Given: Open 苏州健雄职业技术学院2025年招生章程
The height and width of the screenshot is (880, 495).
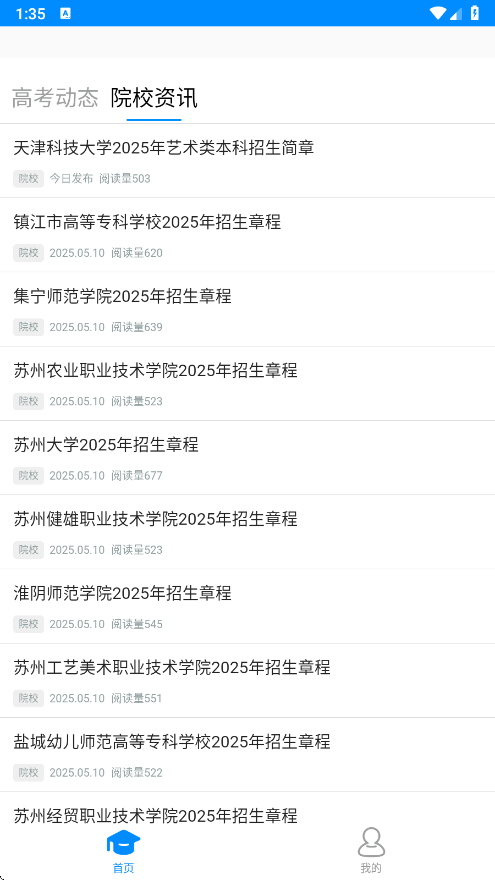Looking at the screenshot, I should coord(248,531).
